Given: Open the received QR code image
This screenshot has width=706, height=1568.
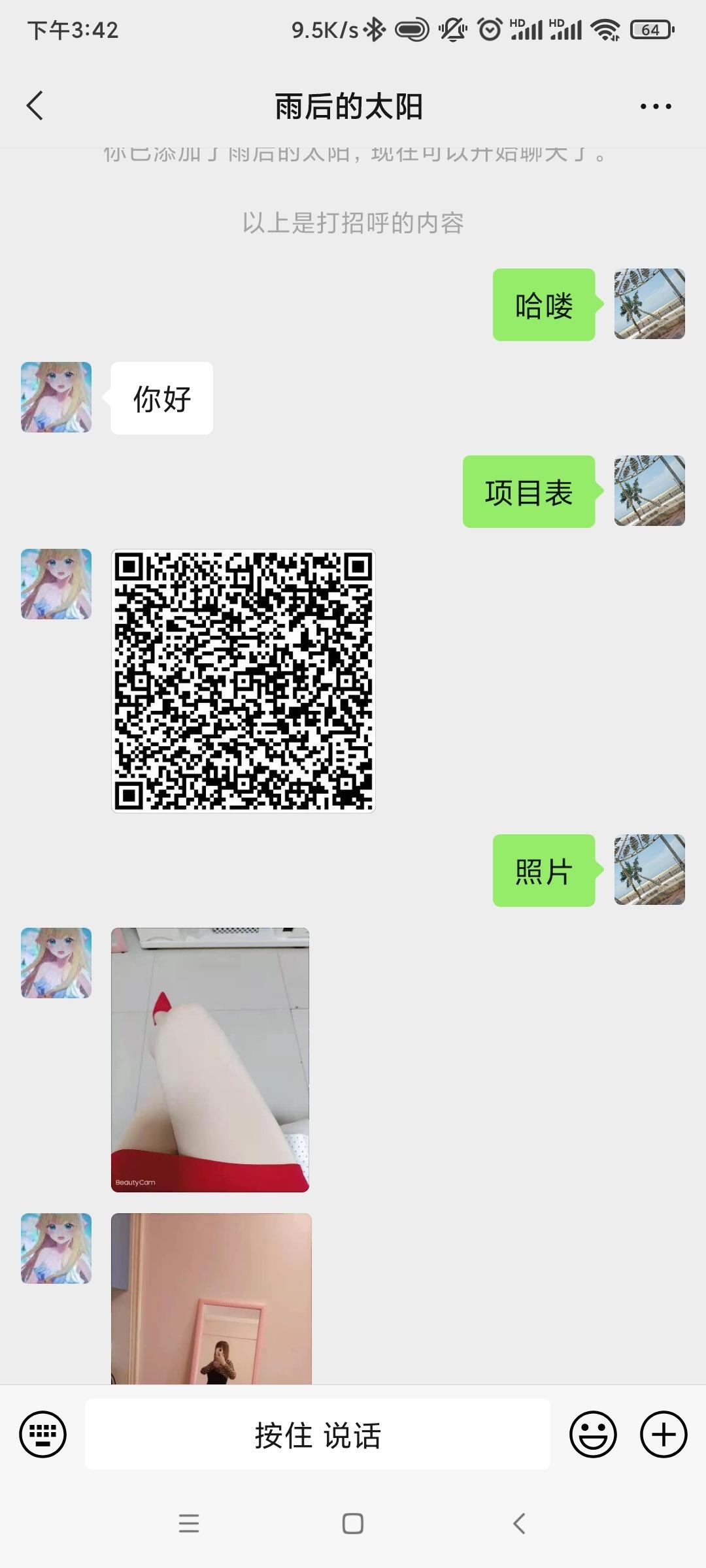Looking at the screenshot, I should point(243,681).
